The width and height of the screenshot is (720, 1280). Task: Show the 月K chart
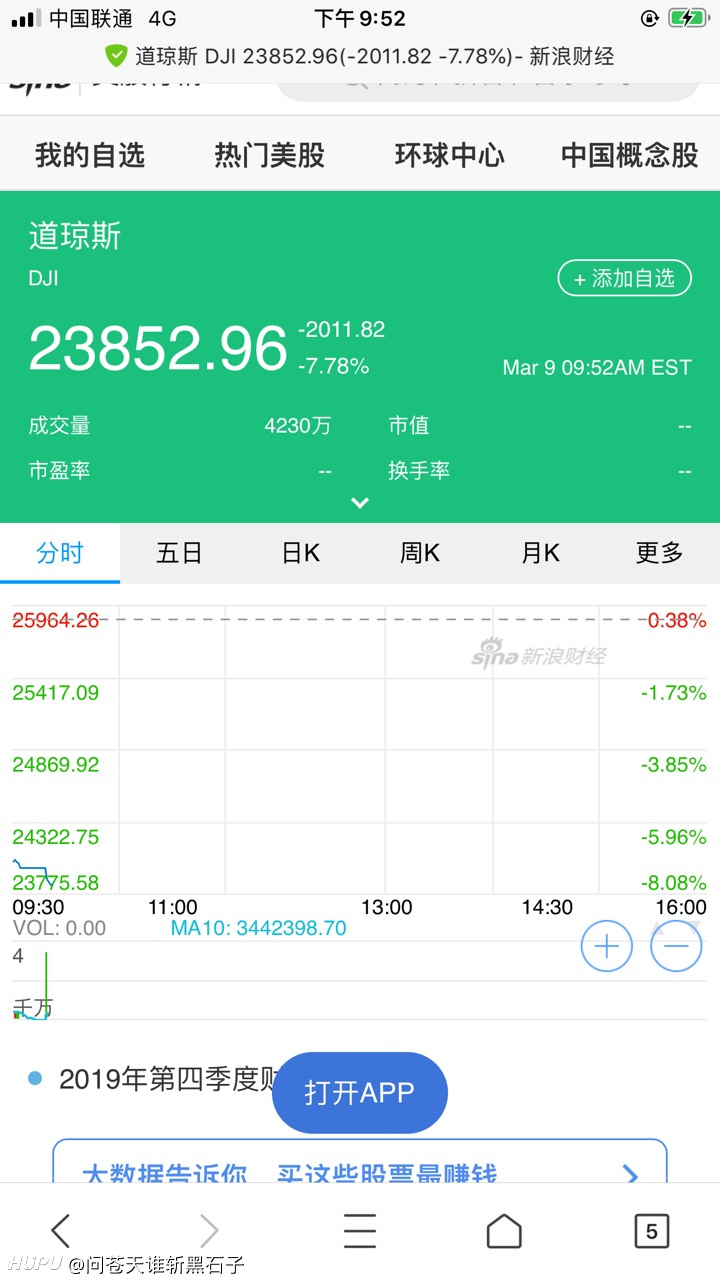(540, 553)
